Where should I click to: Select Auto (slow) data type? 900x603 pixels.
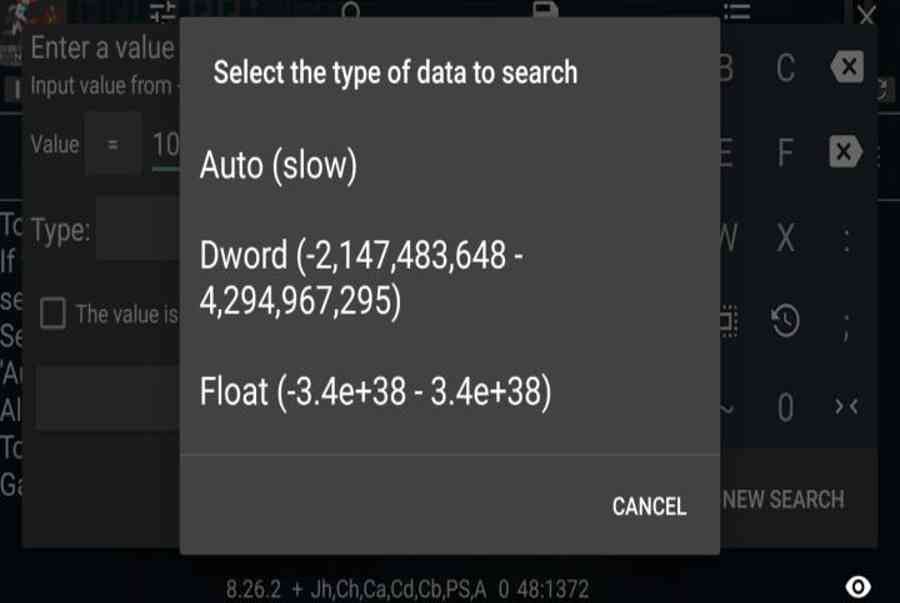coord(278,167)
